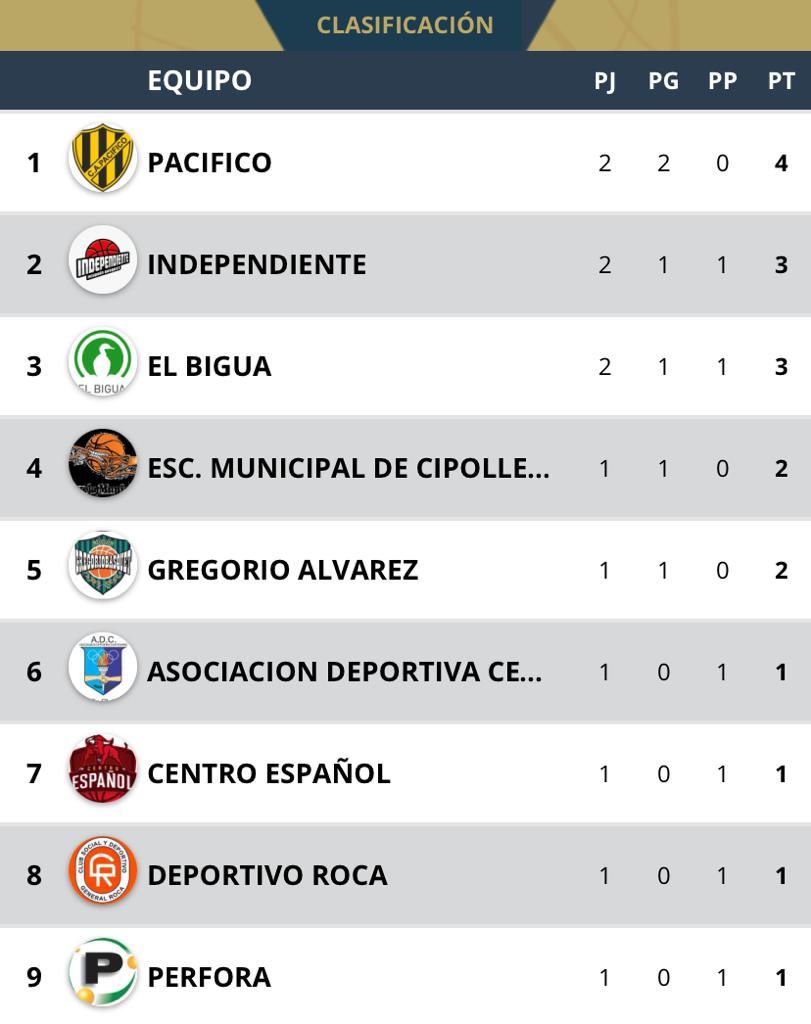The height and width of the screenshot is (1024, 811).
Task: View Perfora team details
Action: pyautogui.click(x=209, y=977)
